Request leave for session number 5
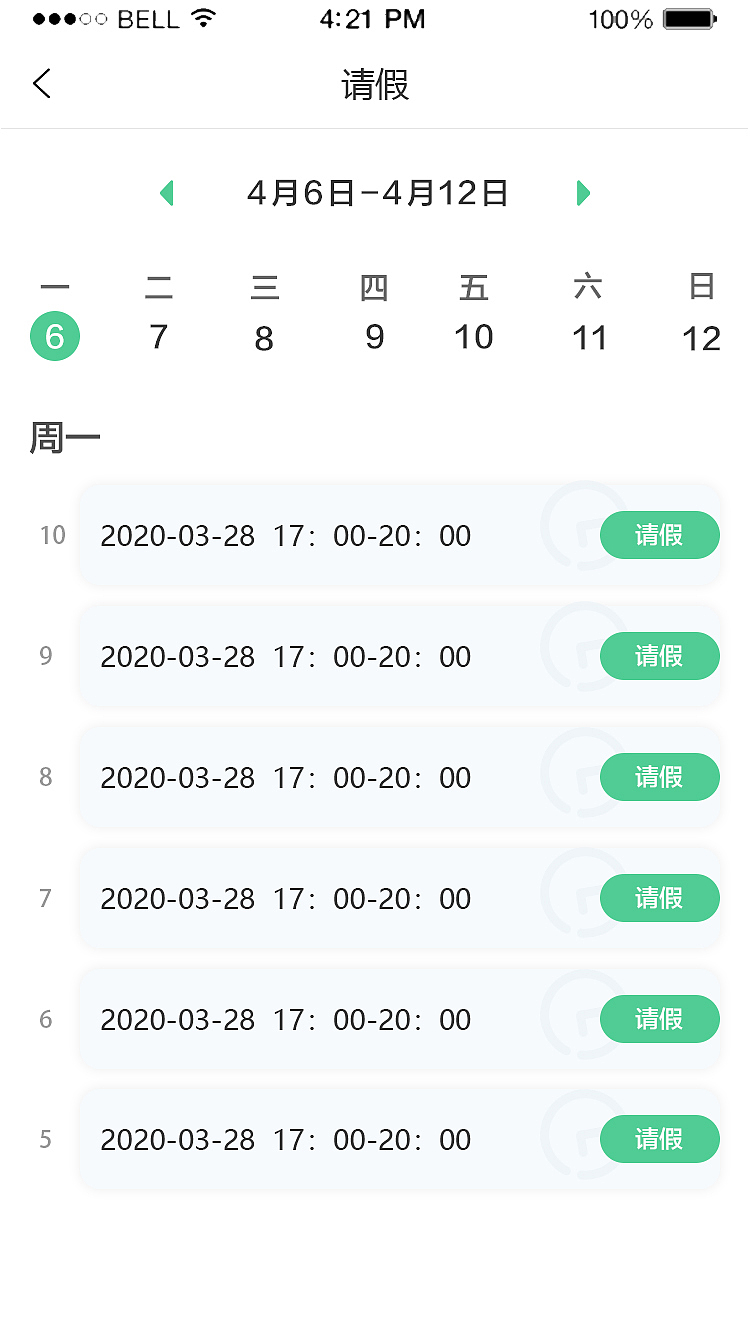This screenshot has width=750, height=1334. [659, 1139]
